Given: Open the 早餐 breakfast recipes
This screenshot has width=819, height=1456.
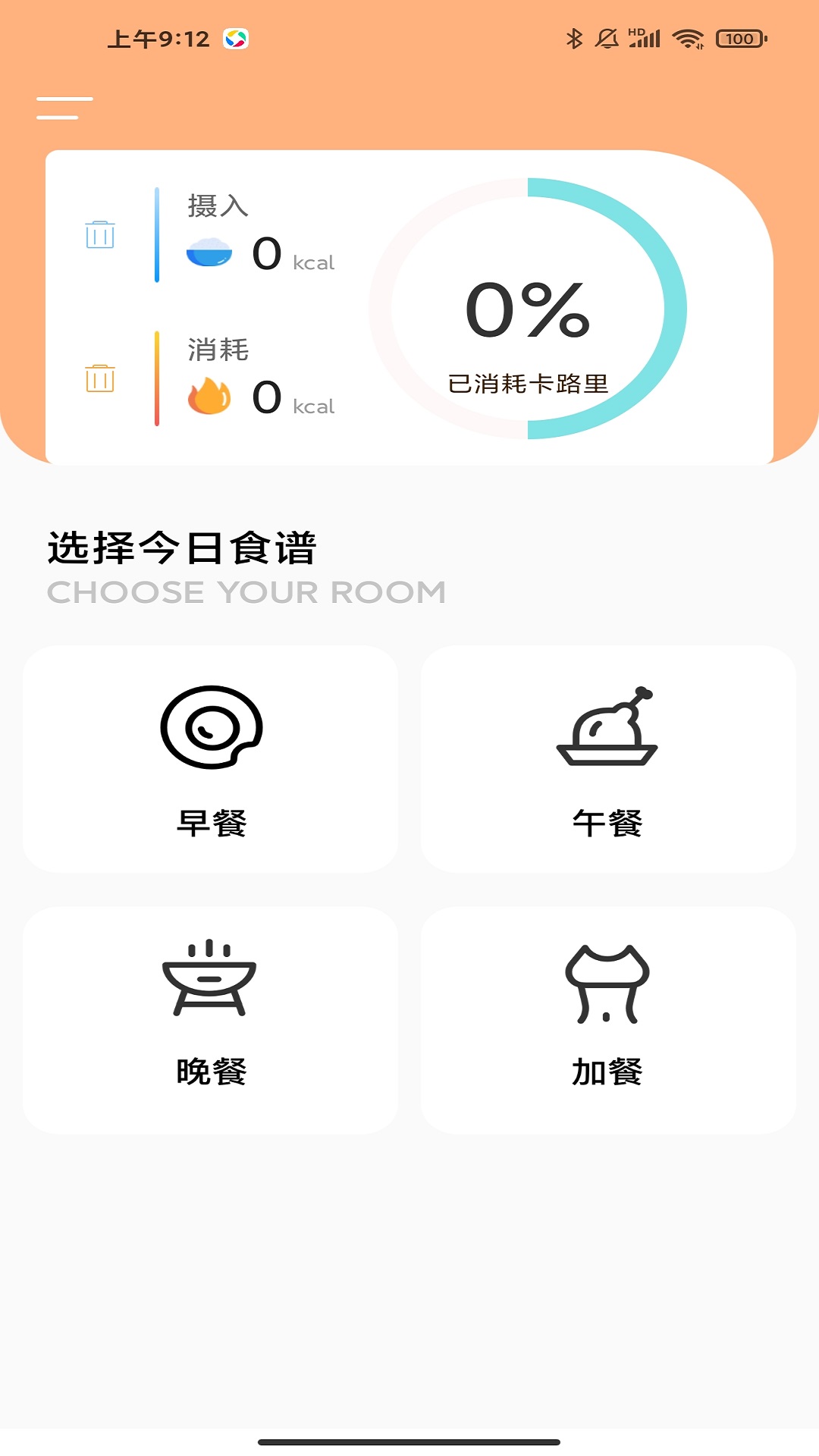Looking at the screenshot, I should pyautogui.click(x=211, y=759).
